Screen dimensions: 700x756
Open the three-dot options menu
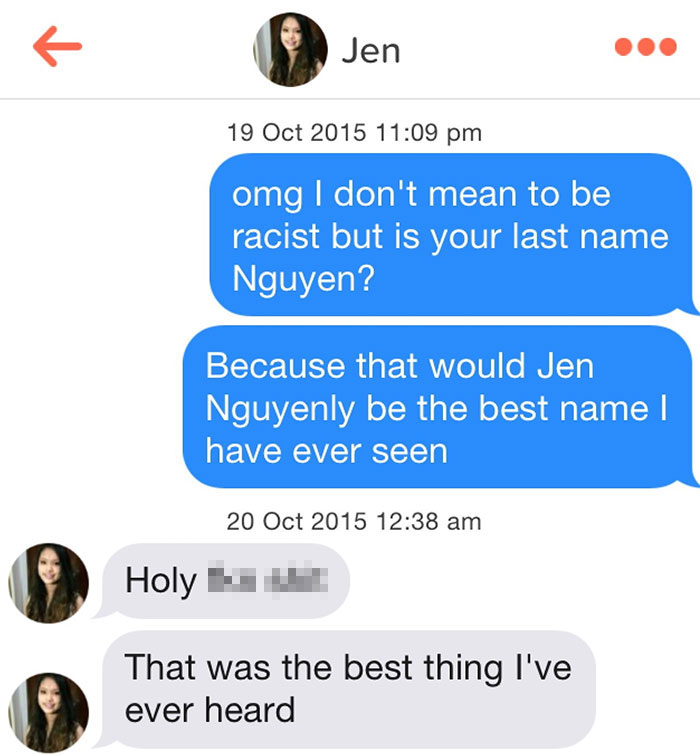point(646,47)
